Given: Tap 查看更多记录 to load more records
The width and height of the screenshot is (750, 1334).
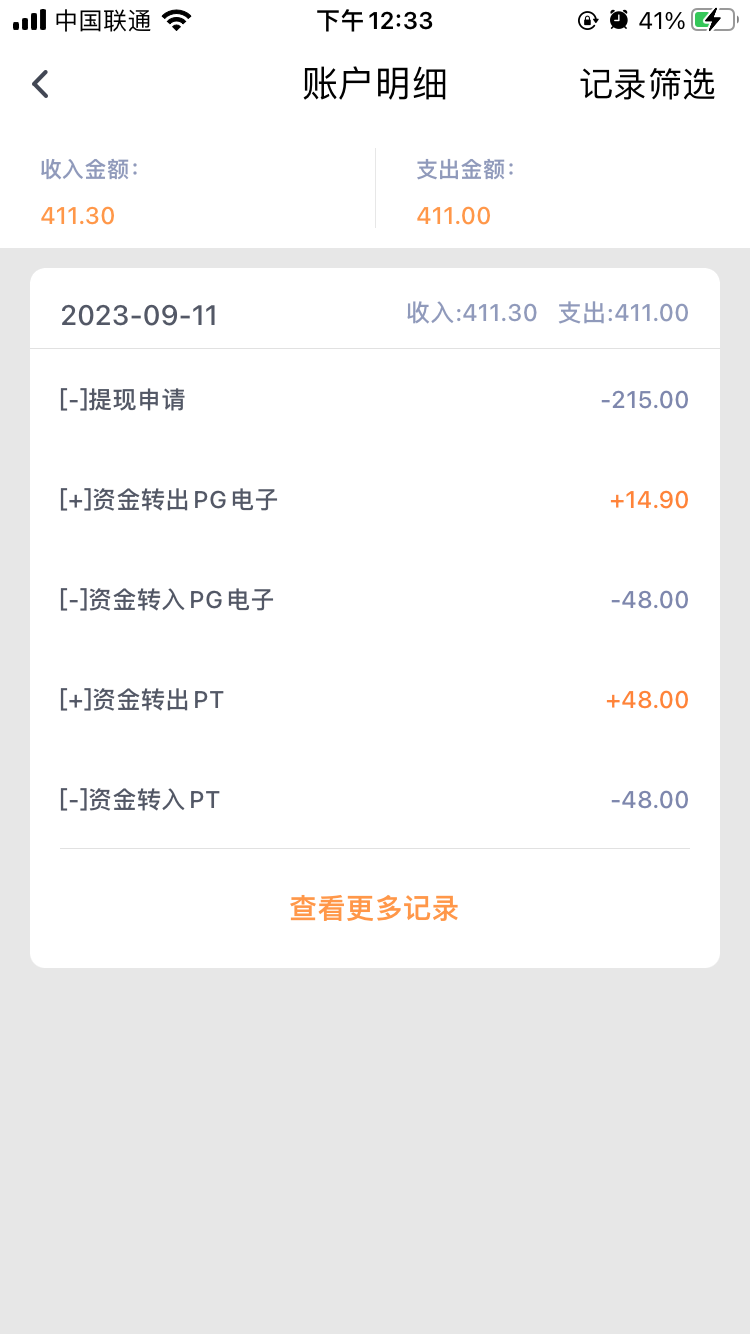Looking at the screenshot, I should pyautogui.click(x=374, y=908).
